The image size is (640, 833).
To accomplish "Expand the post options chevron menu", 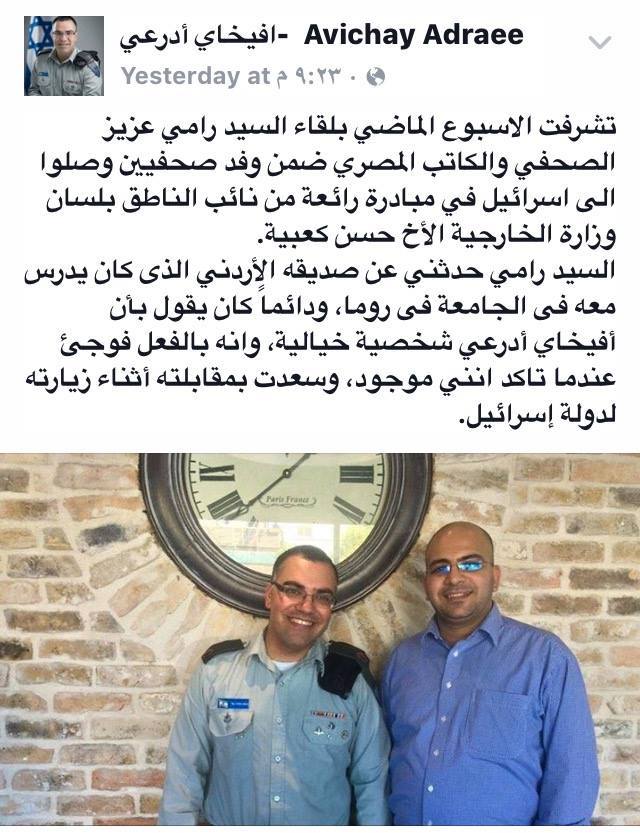I will 599,43.
